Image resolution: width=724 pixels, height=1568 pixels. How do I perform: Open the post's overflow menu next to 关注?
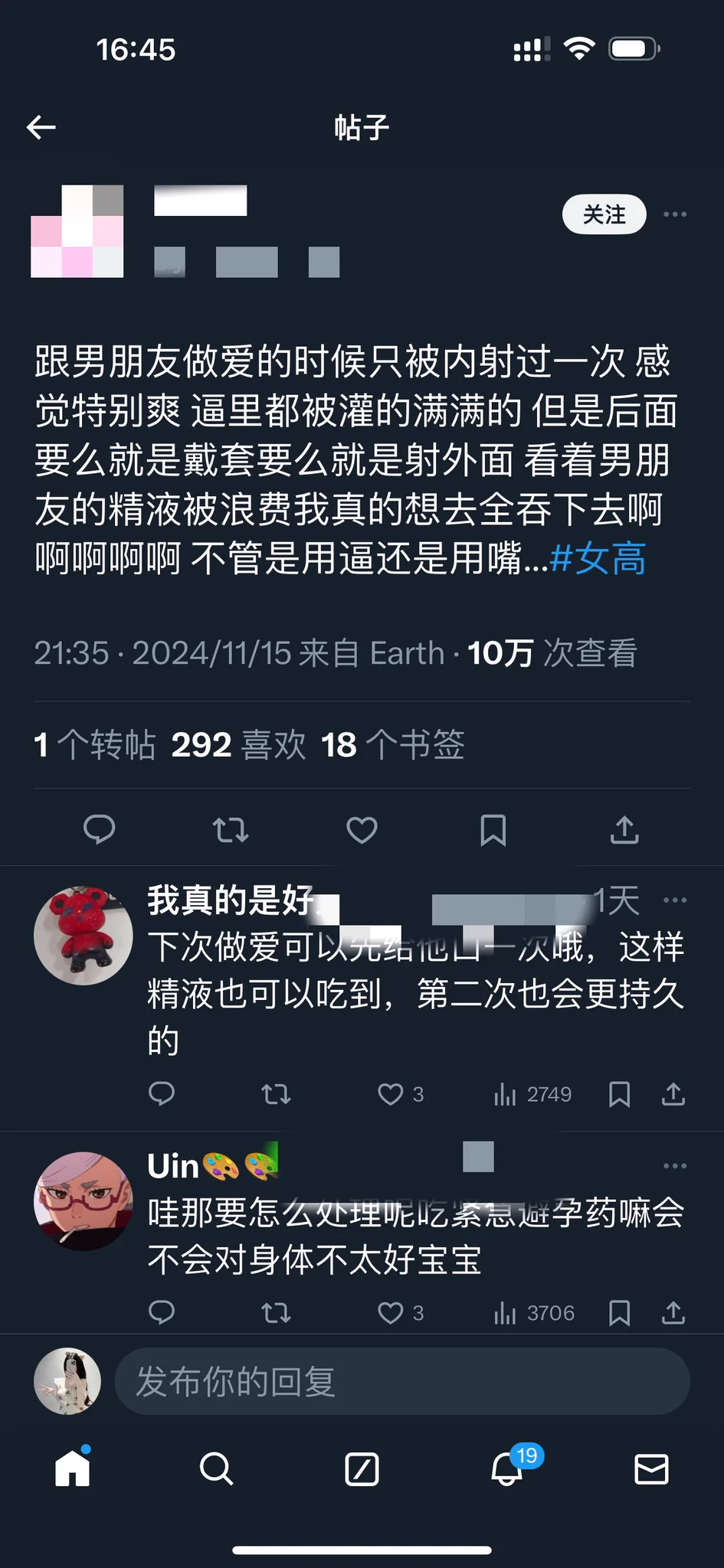[x=674, y=214]
